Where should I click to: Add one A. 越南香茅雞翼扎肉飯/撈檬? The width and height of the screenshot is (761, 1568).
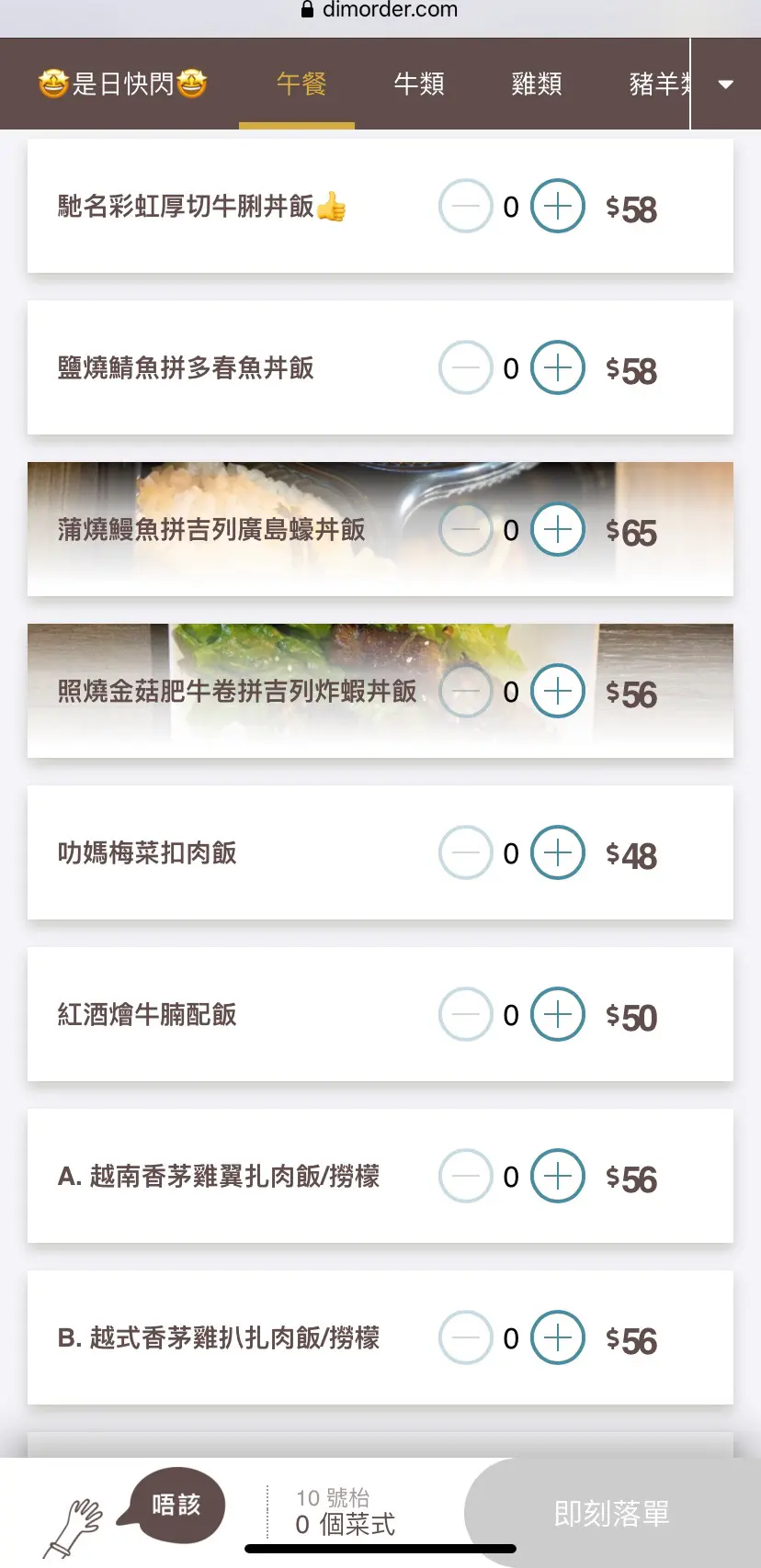coord(558,1177)
